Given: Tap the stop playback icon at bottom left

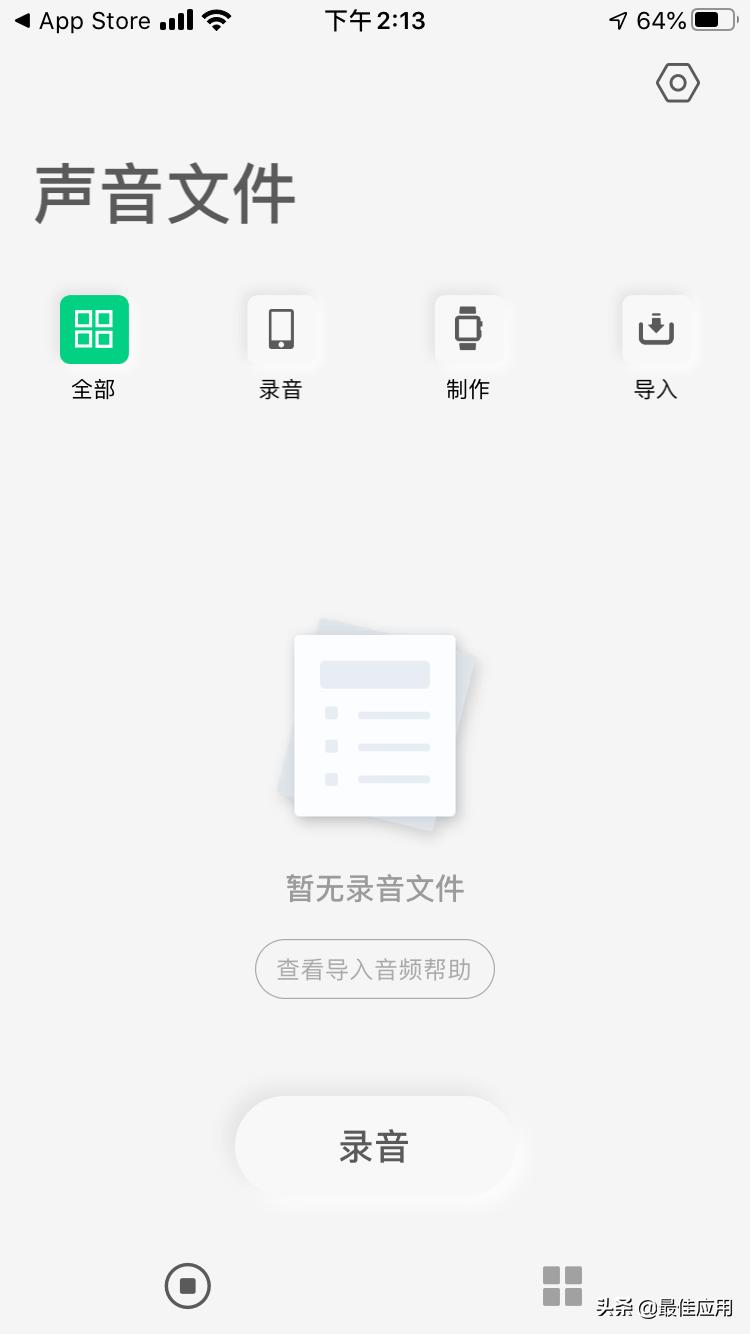Looking at the screenshot, I should 187,1286.
